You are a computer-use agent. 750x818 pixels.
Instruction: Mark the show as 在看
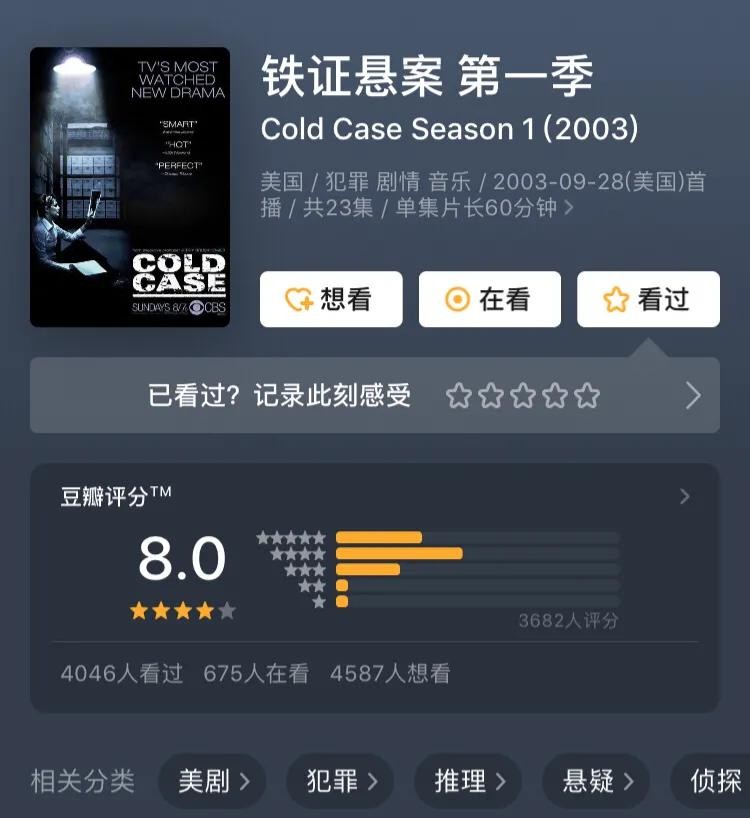490,299
